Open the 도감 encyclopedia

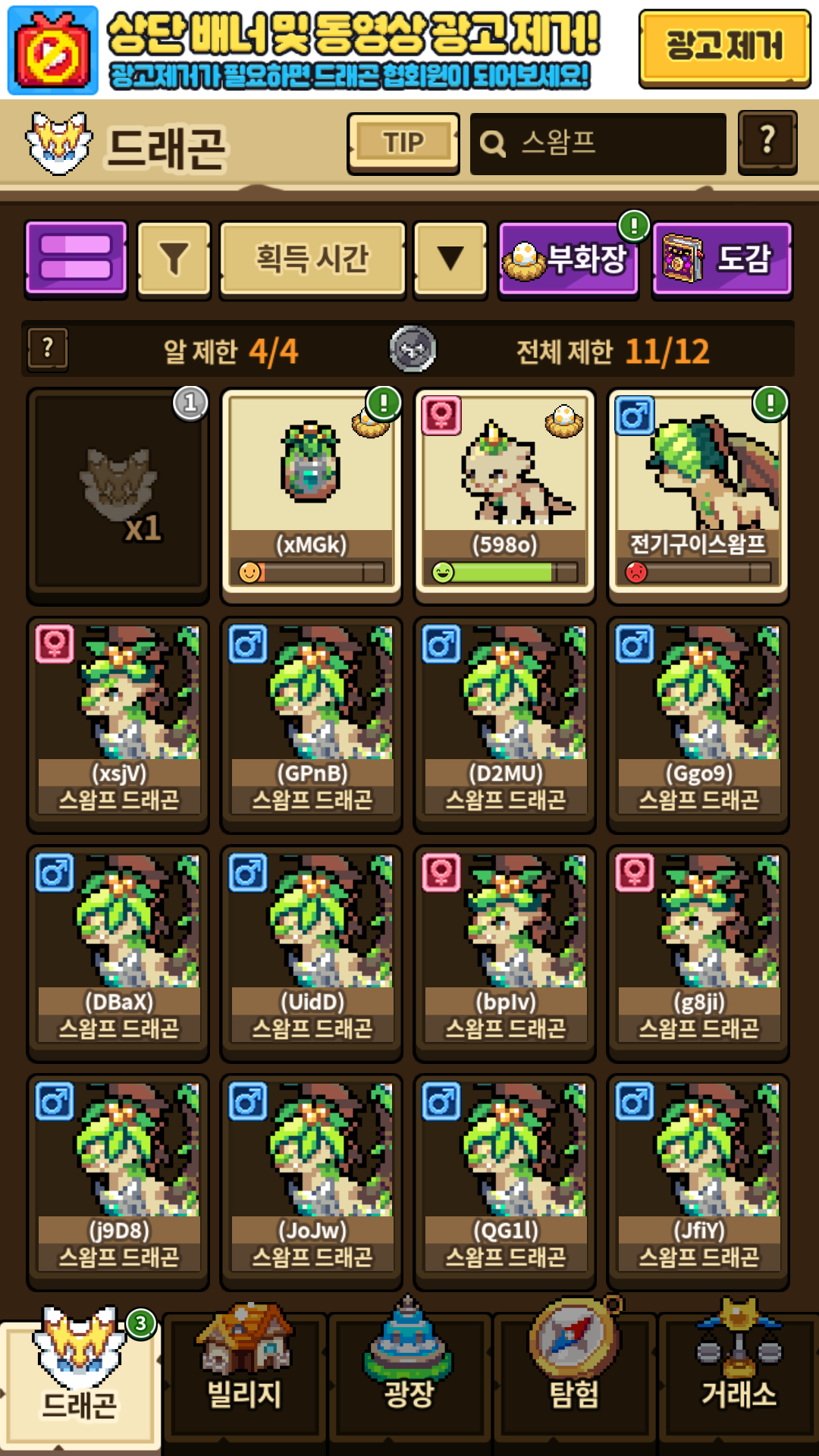tap(721, 259)
